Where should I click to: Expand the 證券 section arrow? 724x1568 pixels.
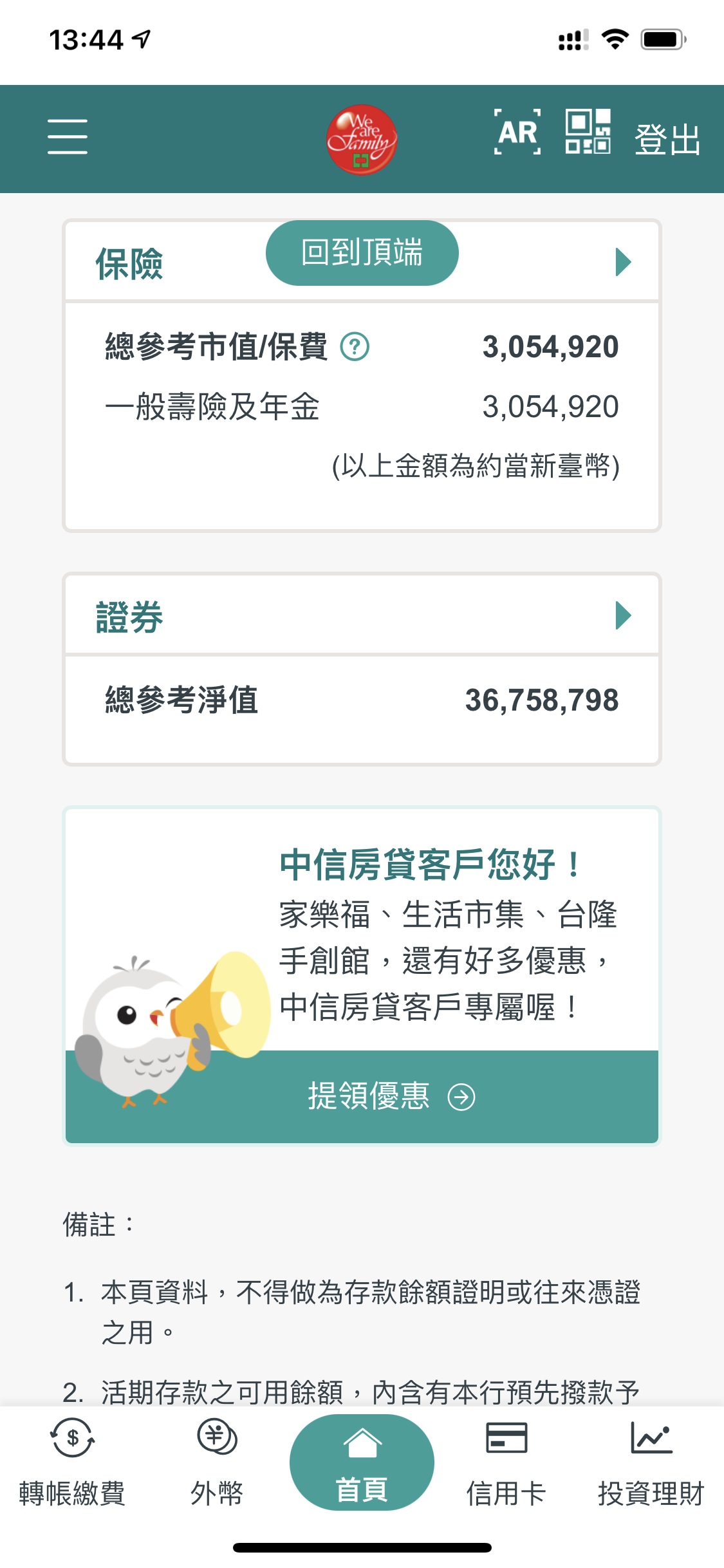point(623,616)
